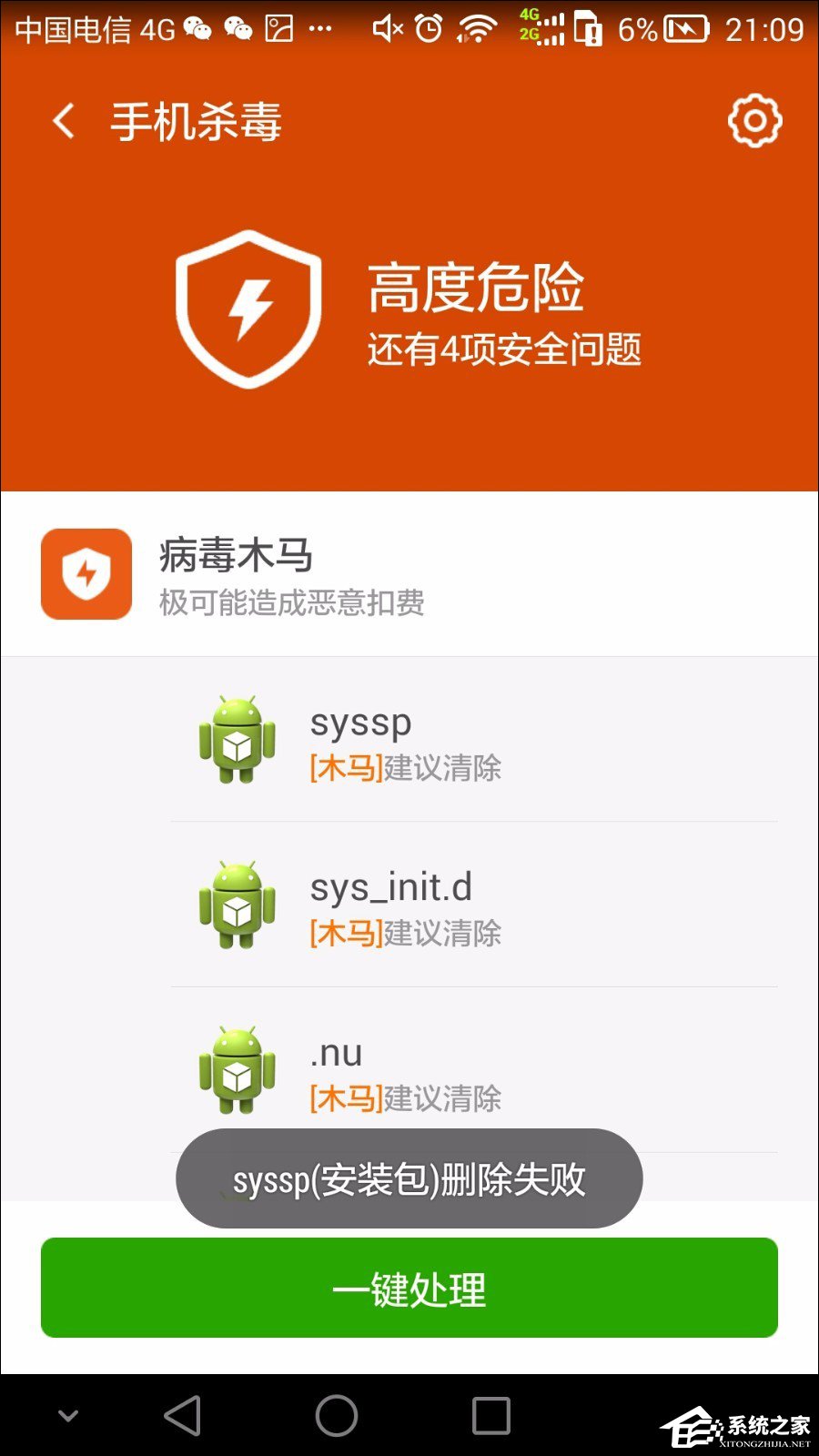
Task: Open the settings gear icon
Action: [x=754, y=121]
